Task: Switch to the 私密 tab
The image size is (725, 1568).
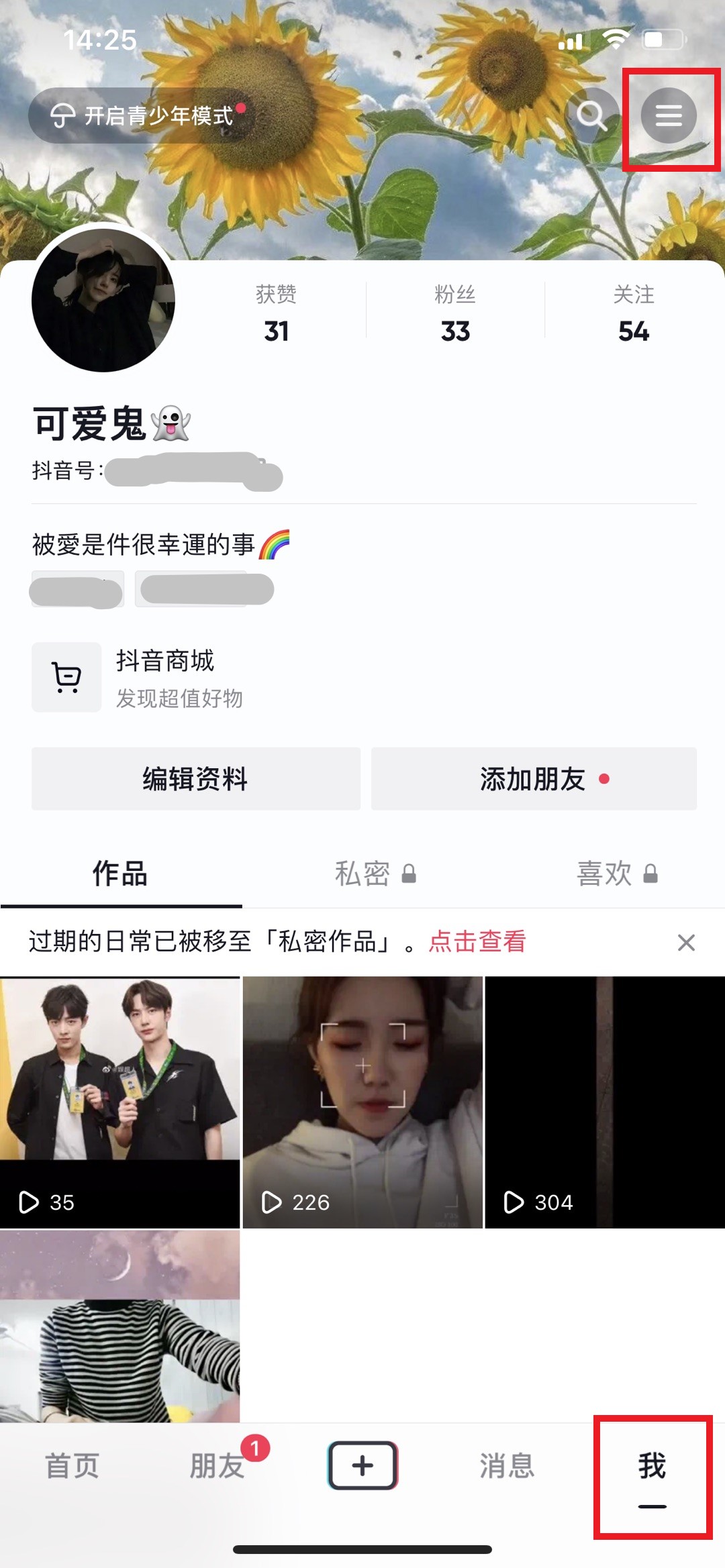Action: (375, 874)
